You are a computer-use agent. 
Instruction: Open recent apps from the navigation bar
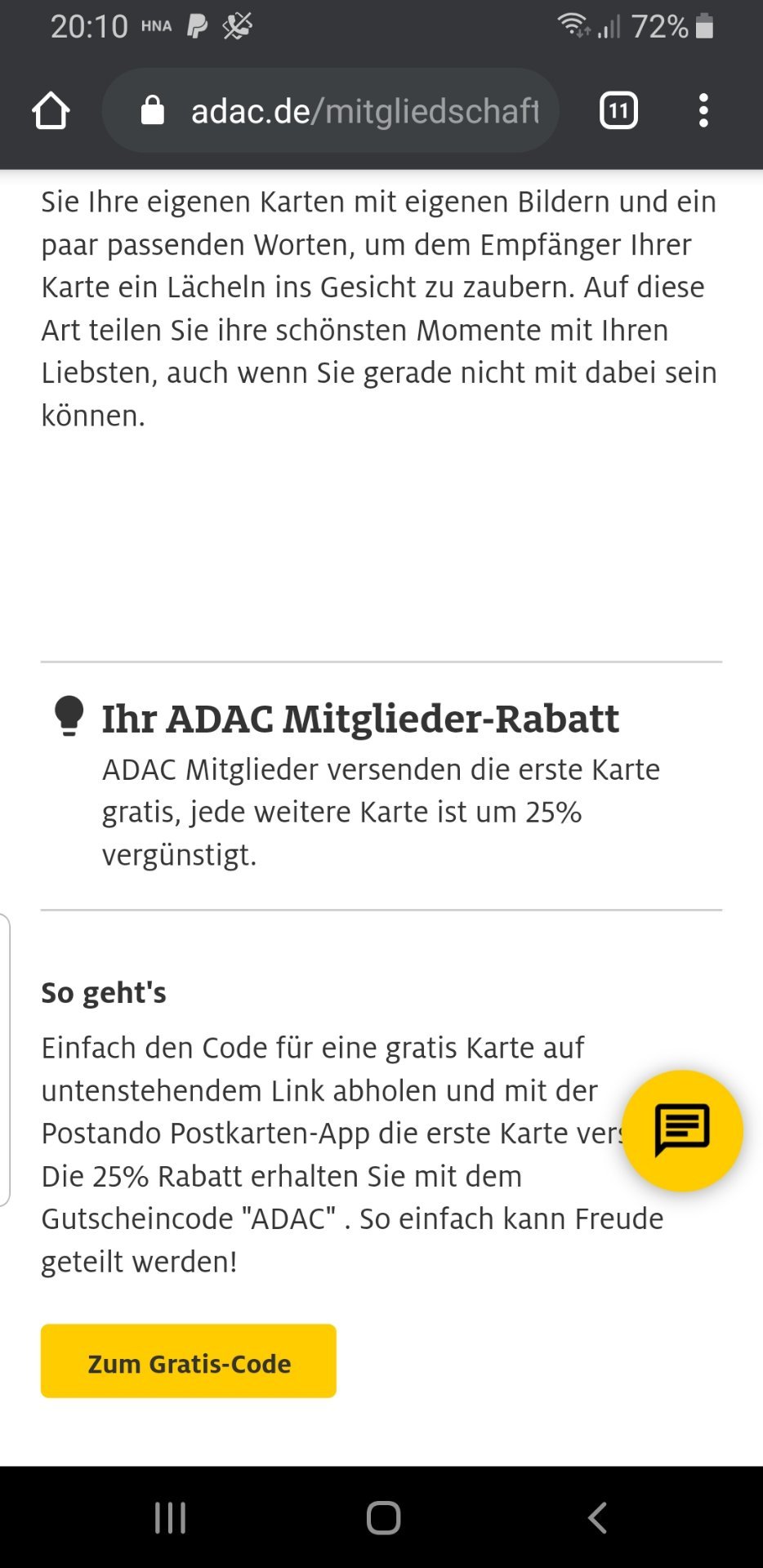(170, 1518)
